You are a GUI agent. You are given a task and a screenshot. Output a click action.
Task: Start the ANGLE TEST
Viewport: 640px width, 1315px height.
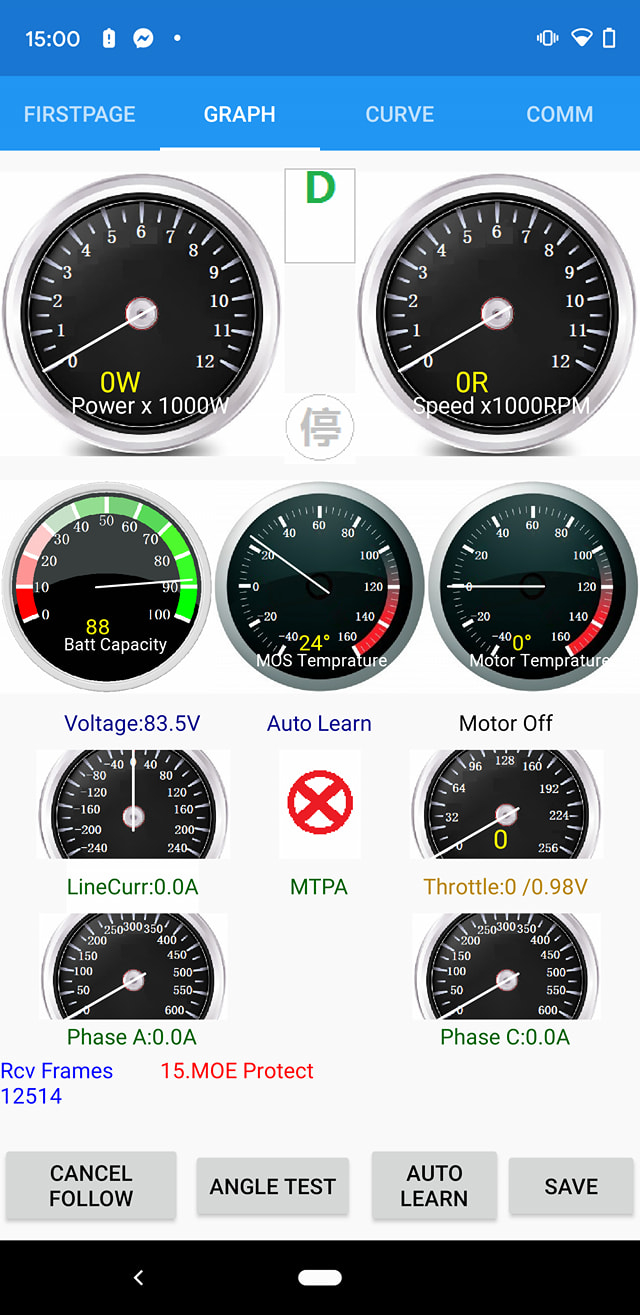[x=272, y=1187]
